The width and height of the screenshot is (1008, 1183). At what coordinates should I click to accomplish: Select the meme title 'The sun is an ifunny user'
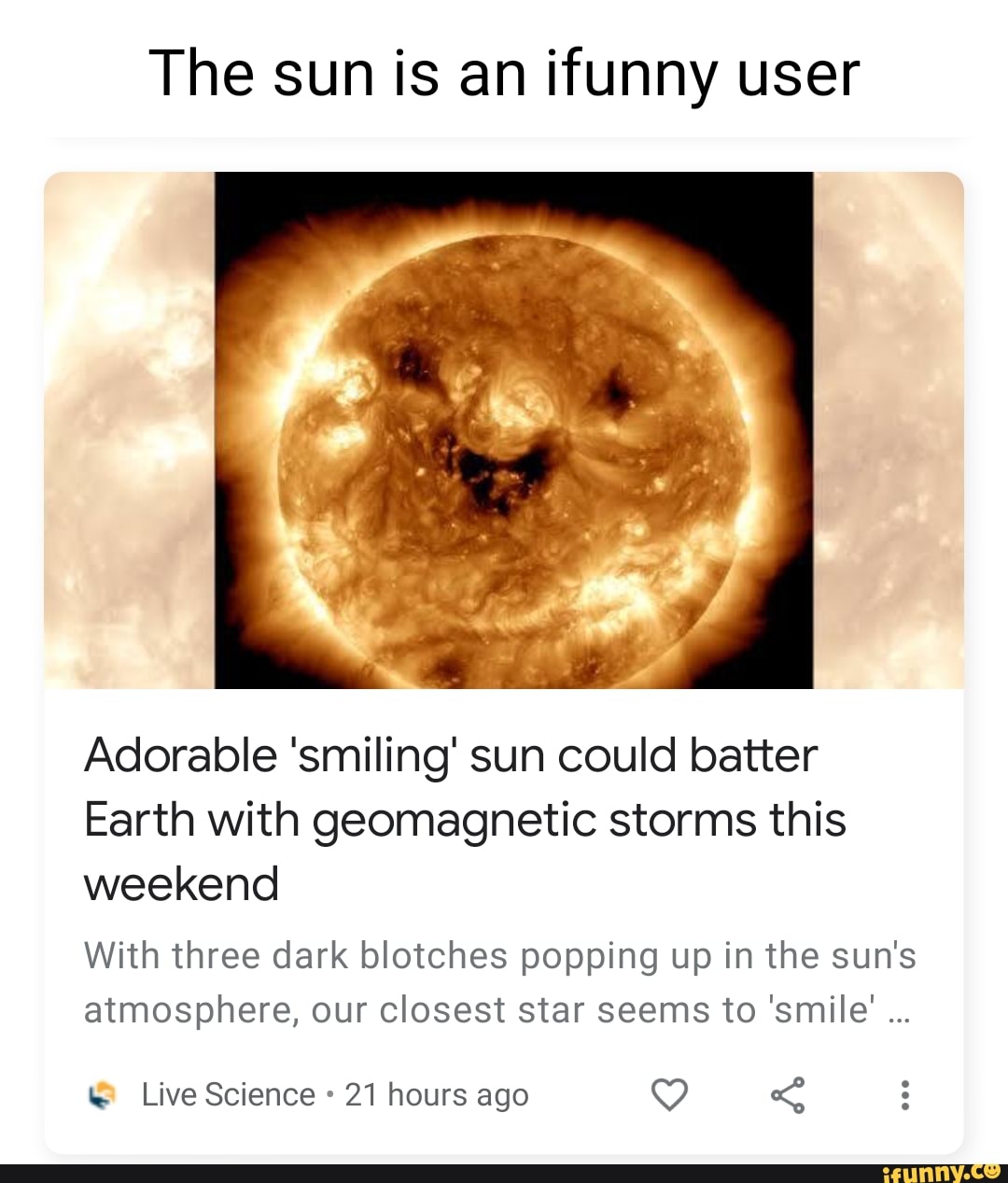504,75
